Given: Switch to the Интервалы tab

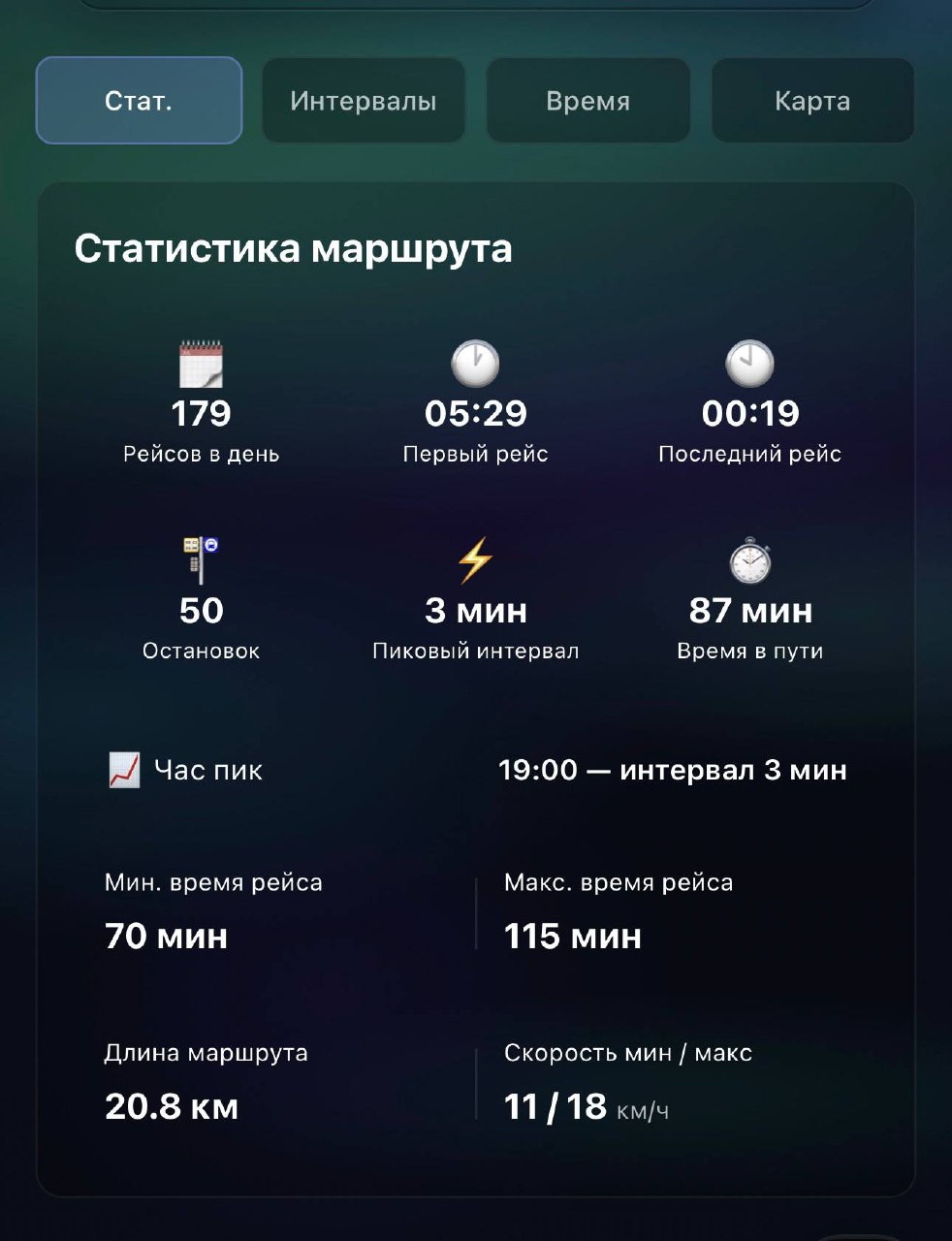Looking at the screenshot, I should point(364,101).
